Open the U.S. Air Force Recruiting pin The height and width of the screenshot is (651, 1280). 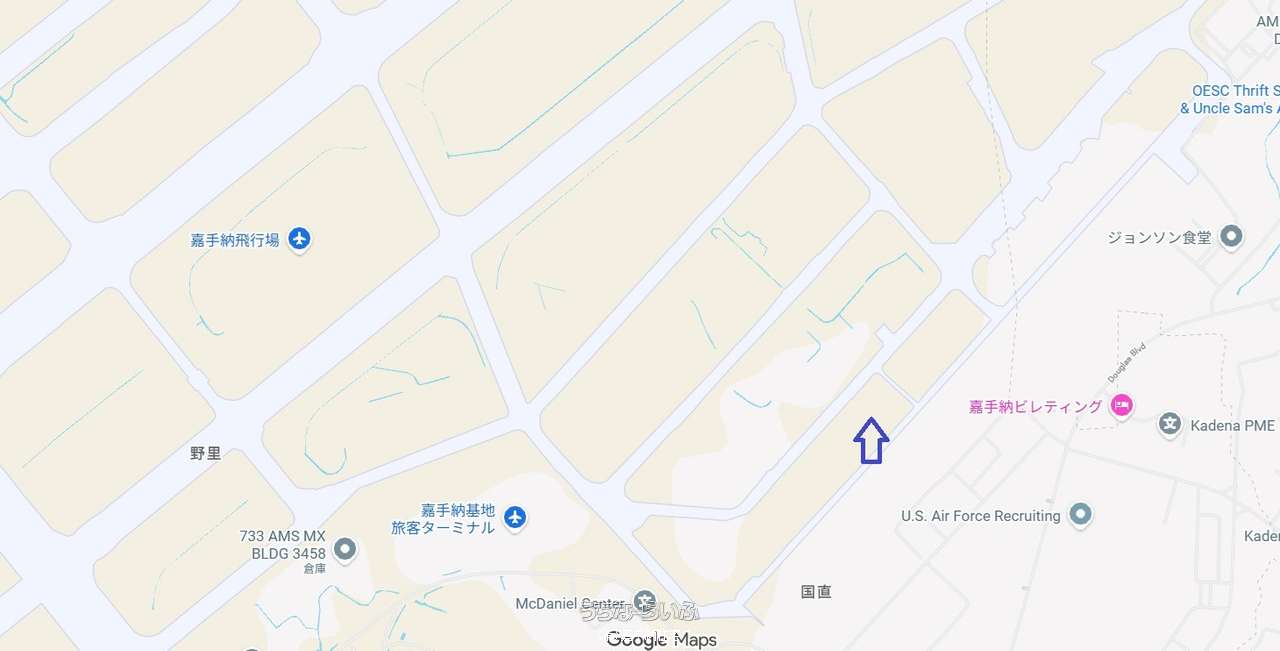click(x=1080, y=515)
